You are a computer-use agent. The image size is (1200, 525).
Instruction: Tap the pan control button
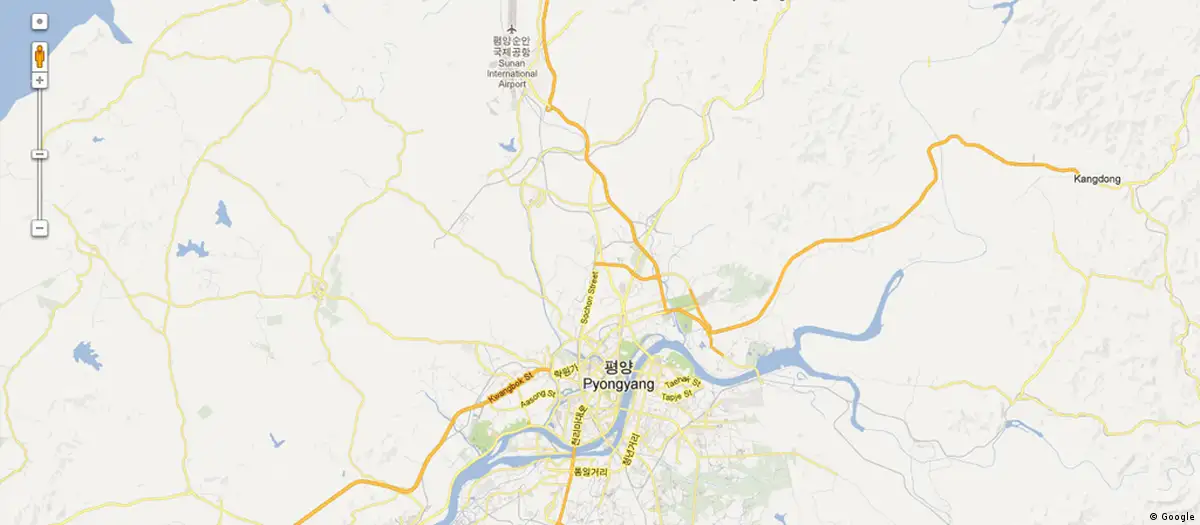coord(40,21)
